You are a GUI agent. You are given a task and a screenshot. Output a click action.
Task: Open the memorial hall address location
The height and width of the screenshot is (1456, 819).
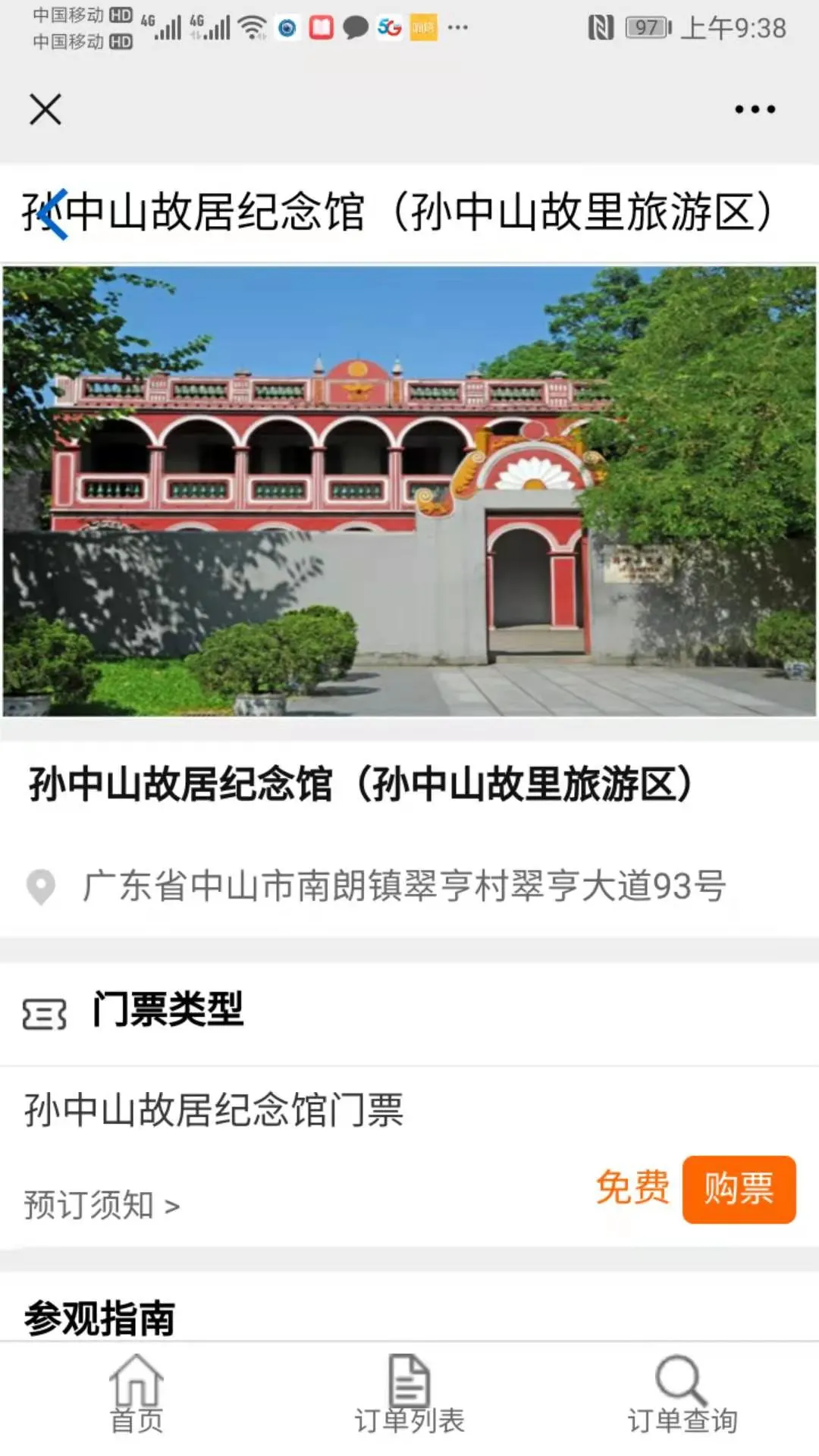[x=403, y=886]
